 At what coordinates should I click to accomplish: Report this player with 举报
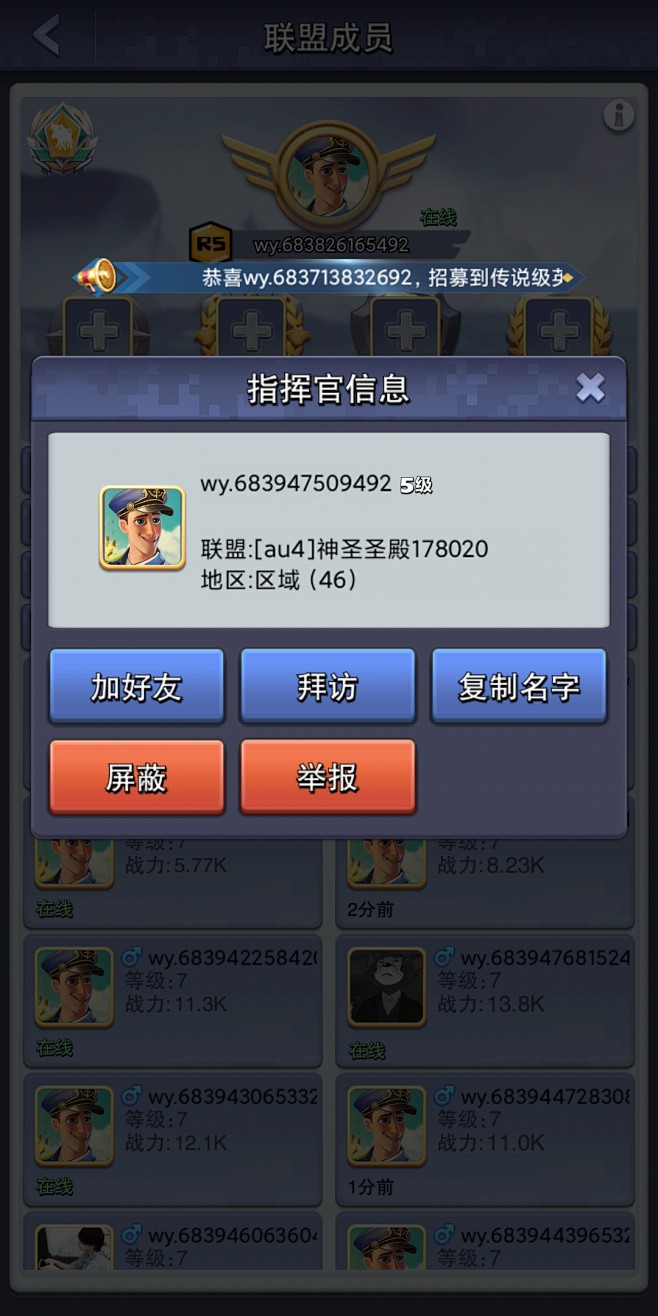click(x=328, y=777)
